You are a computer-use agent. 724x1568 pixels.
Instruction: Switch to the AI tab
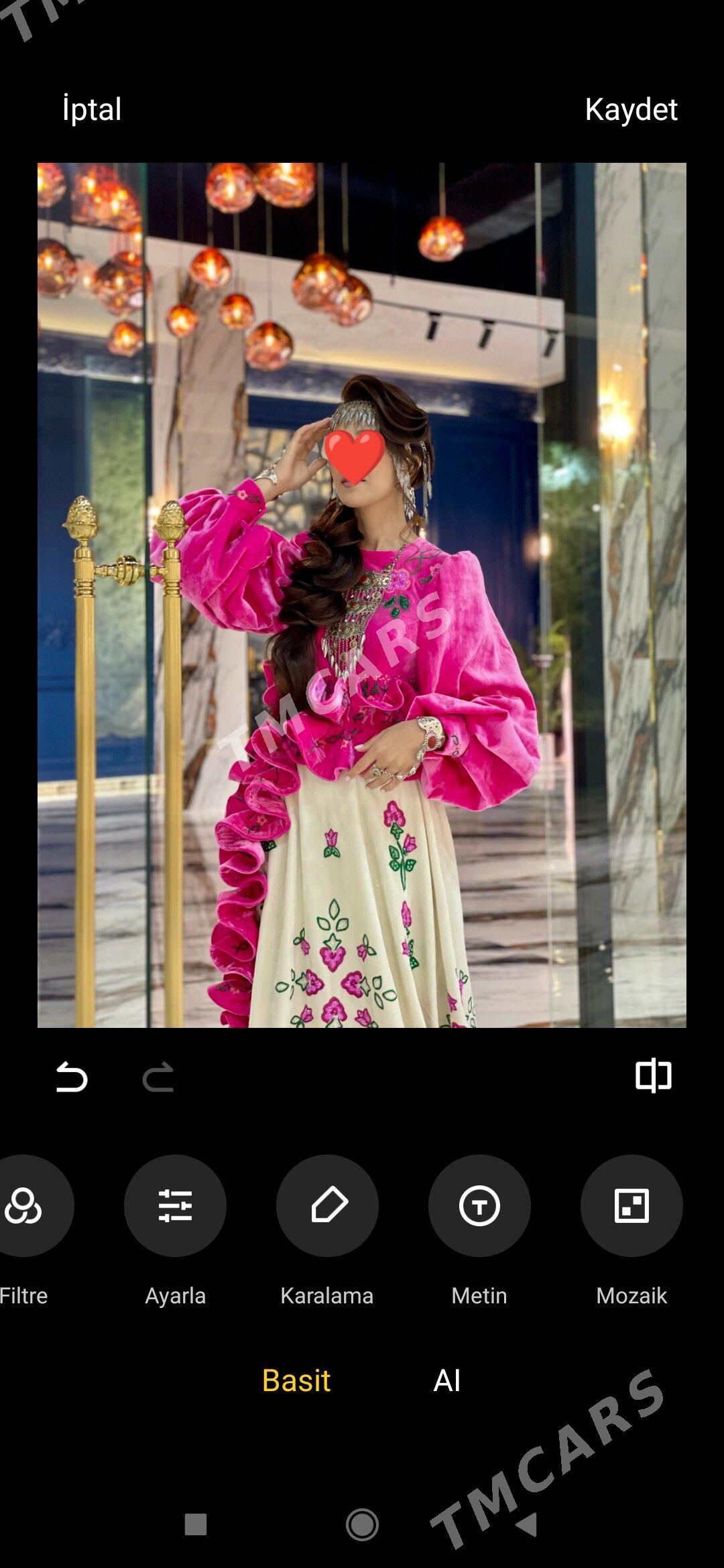point(447,1380)
